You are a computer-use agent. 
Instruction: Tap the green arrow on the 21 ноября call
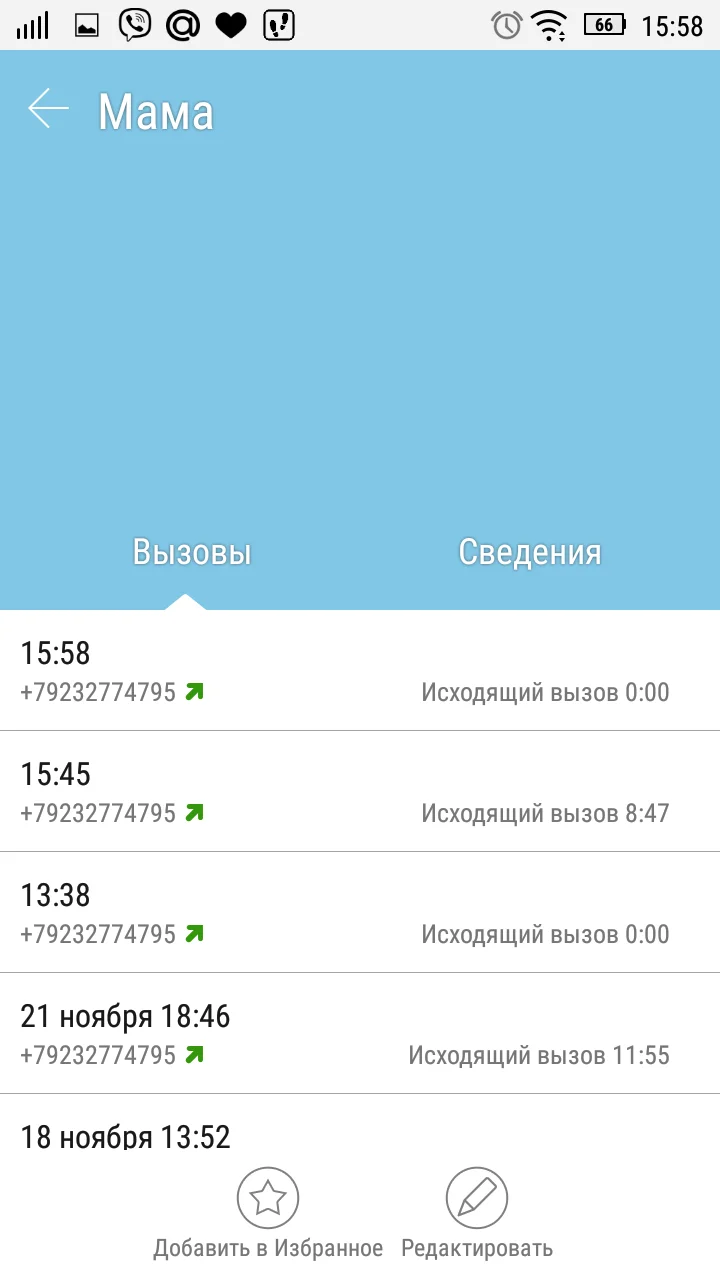click(x=194, y=1055)
